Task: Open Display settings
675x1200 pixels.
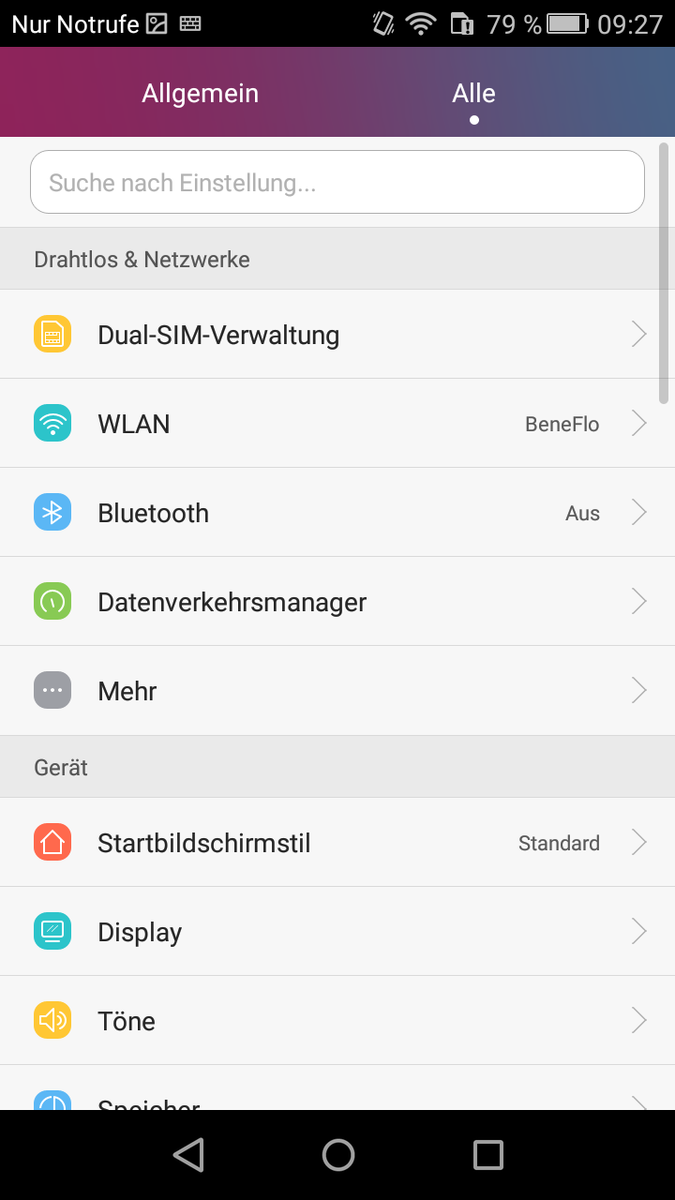Action: [337, 932]
